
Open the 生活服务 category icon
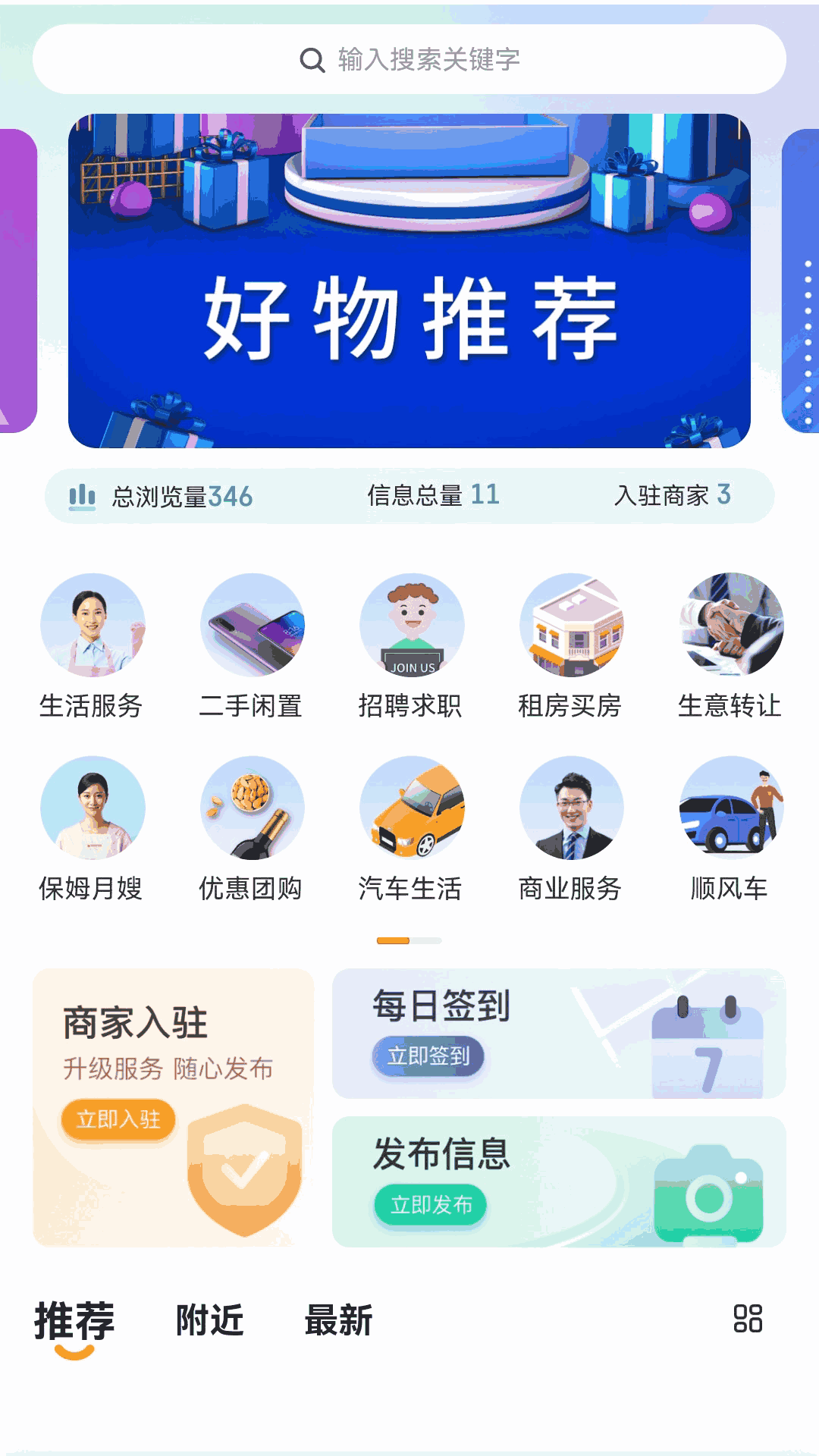point(93,627)
